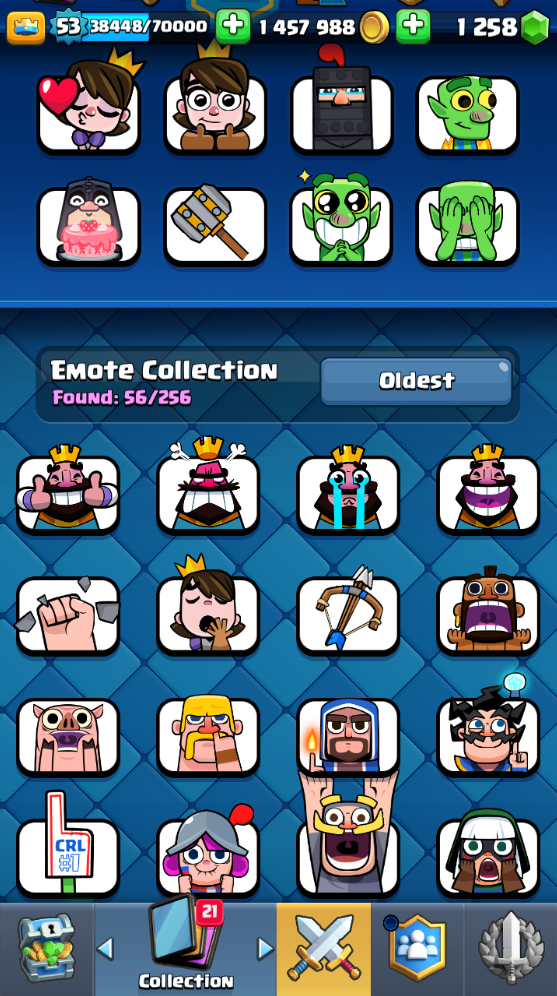Tap the green plus next to gems
This screenshot has width=557, height=996.
click(413, 27)
